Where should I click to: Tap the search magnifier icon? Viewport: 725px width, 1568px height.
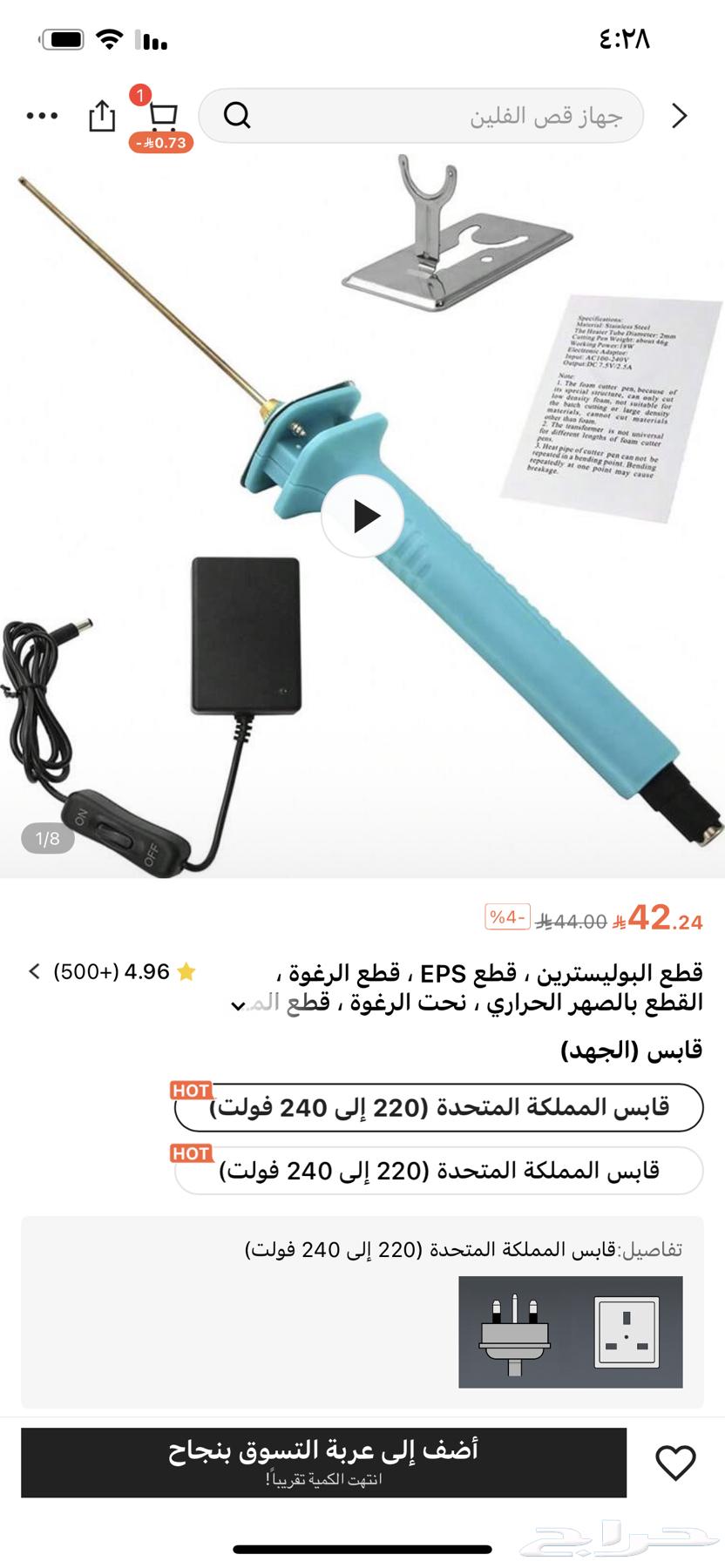(237, 116)
